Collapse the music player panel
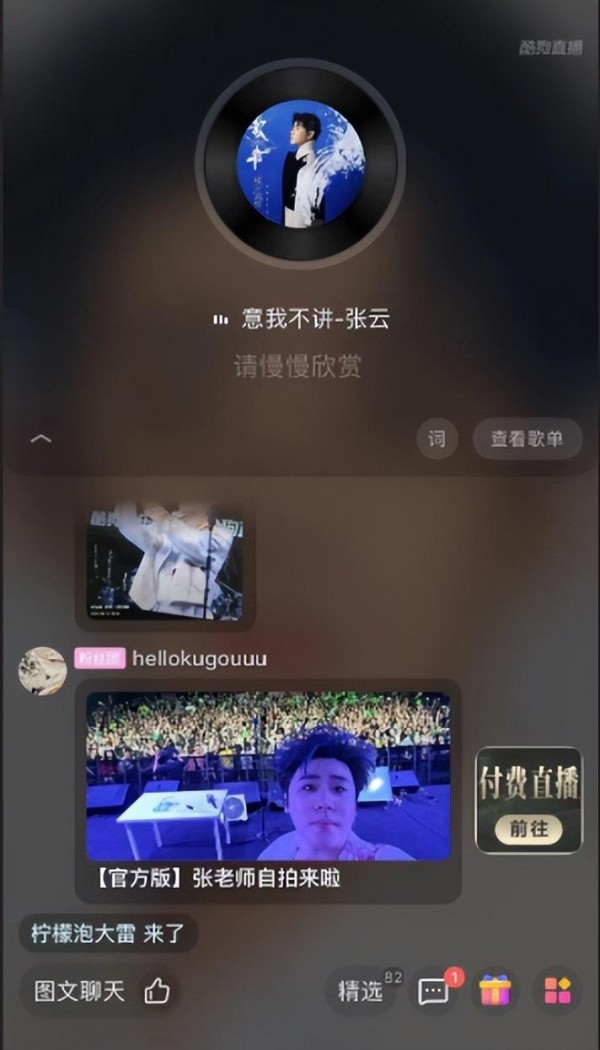 pyautogui.click(x=41, y=439)
